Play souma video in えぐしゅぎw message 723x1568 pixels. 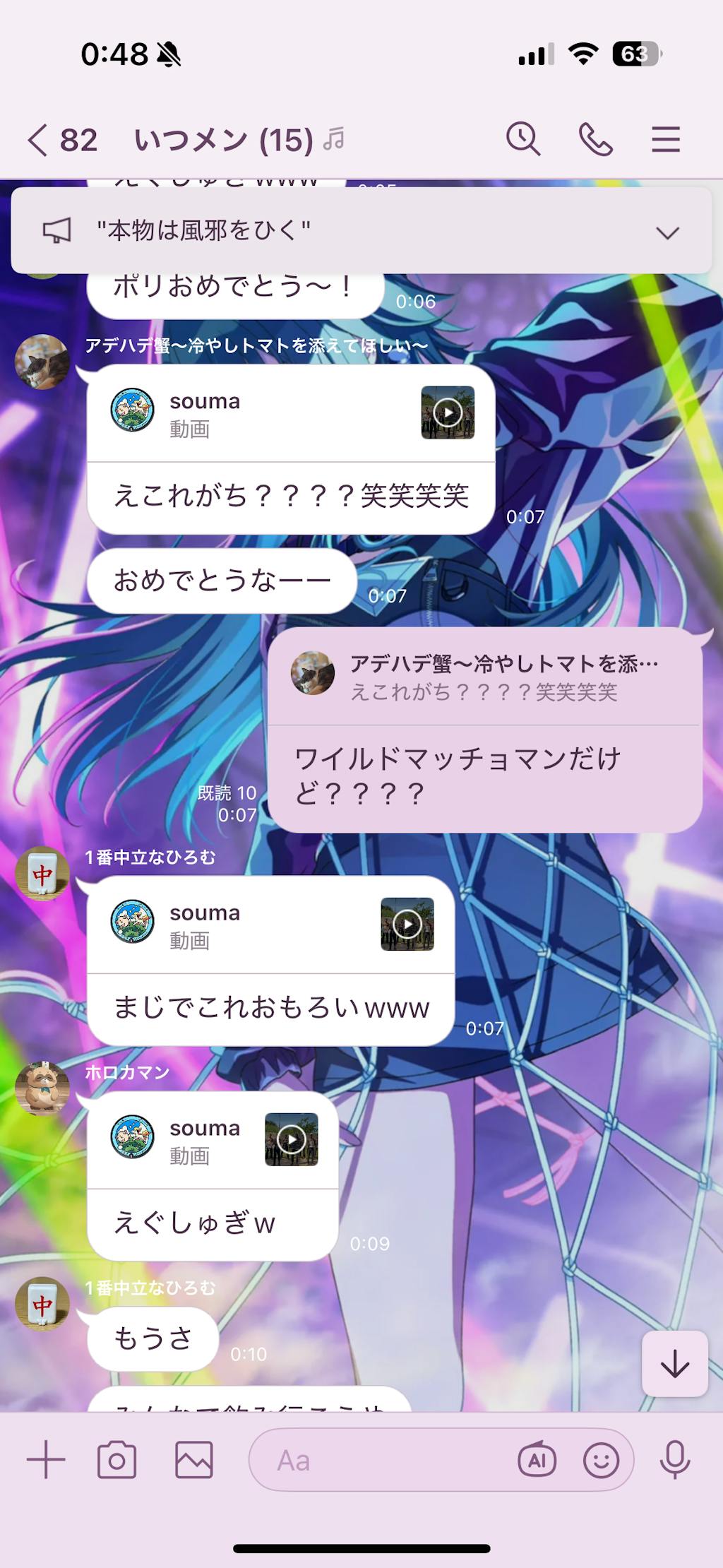click(x=292, y=1139)
